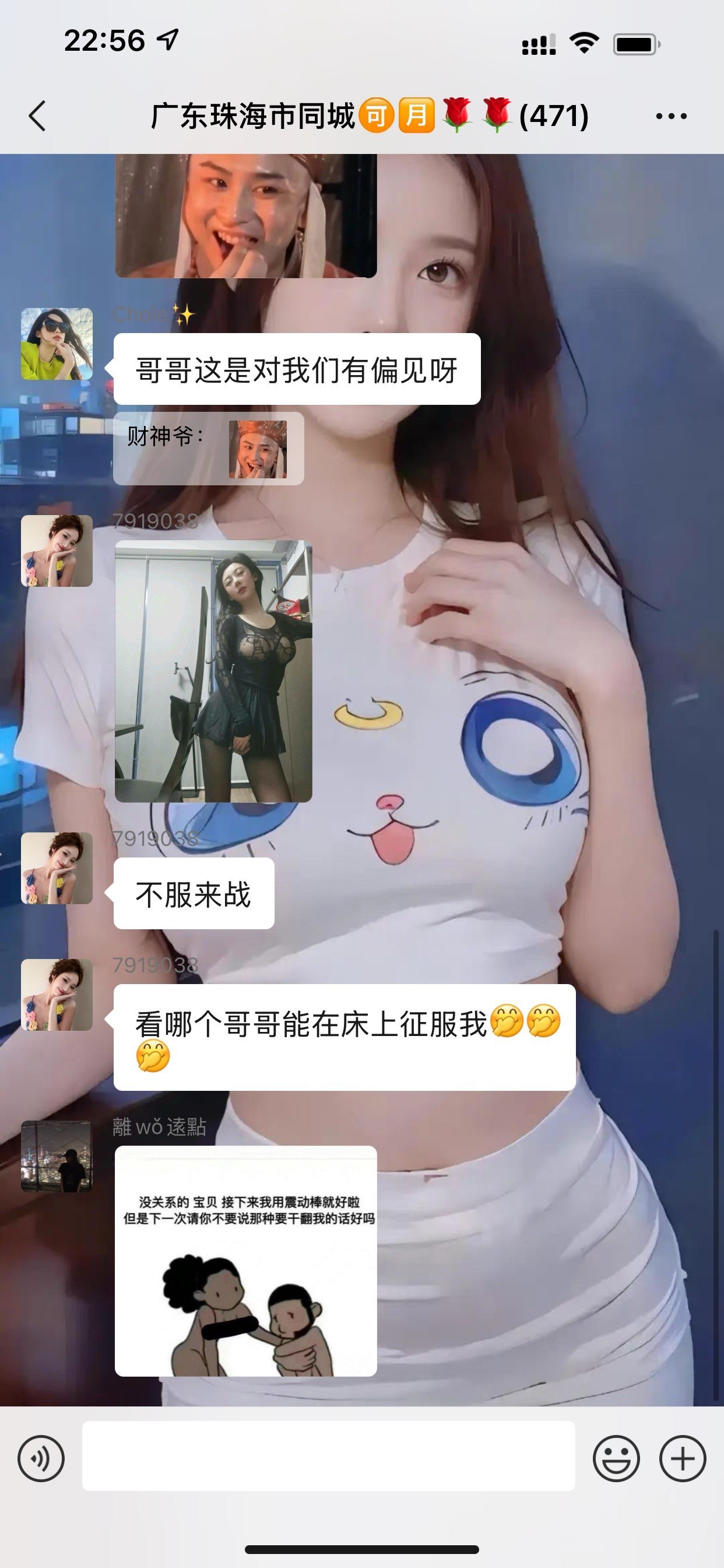Open the cartoon image from 离wǒ远点
This screenshot has height=1568, width=724.
(x=246, y=1261)
